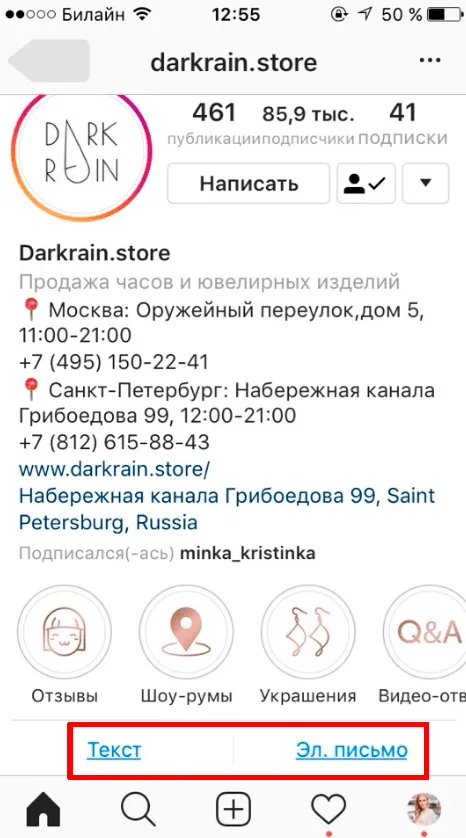
Task: Tap the Текст contact link
Action: (114, 750)
